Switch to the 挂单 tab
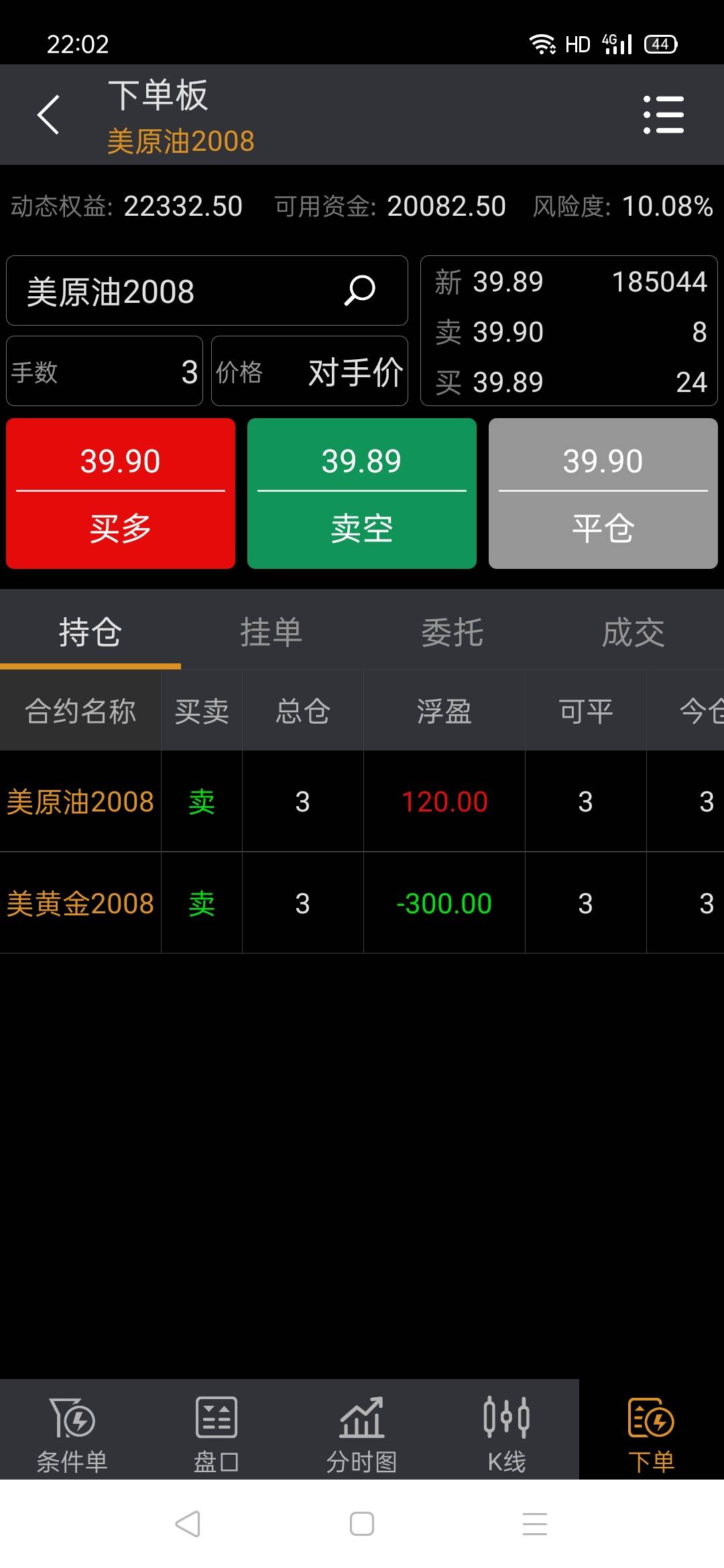The image size is (724, 1568). tap(271, 632)
